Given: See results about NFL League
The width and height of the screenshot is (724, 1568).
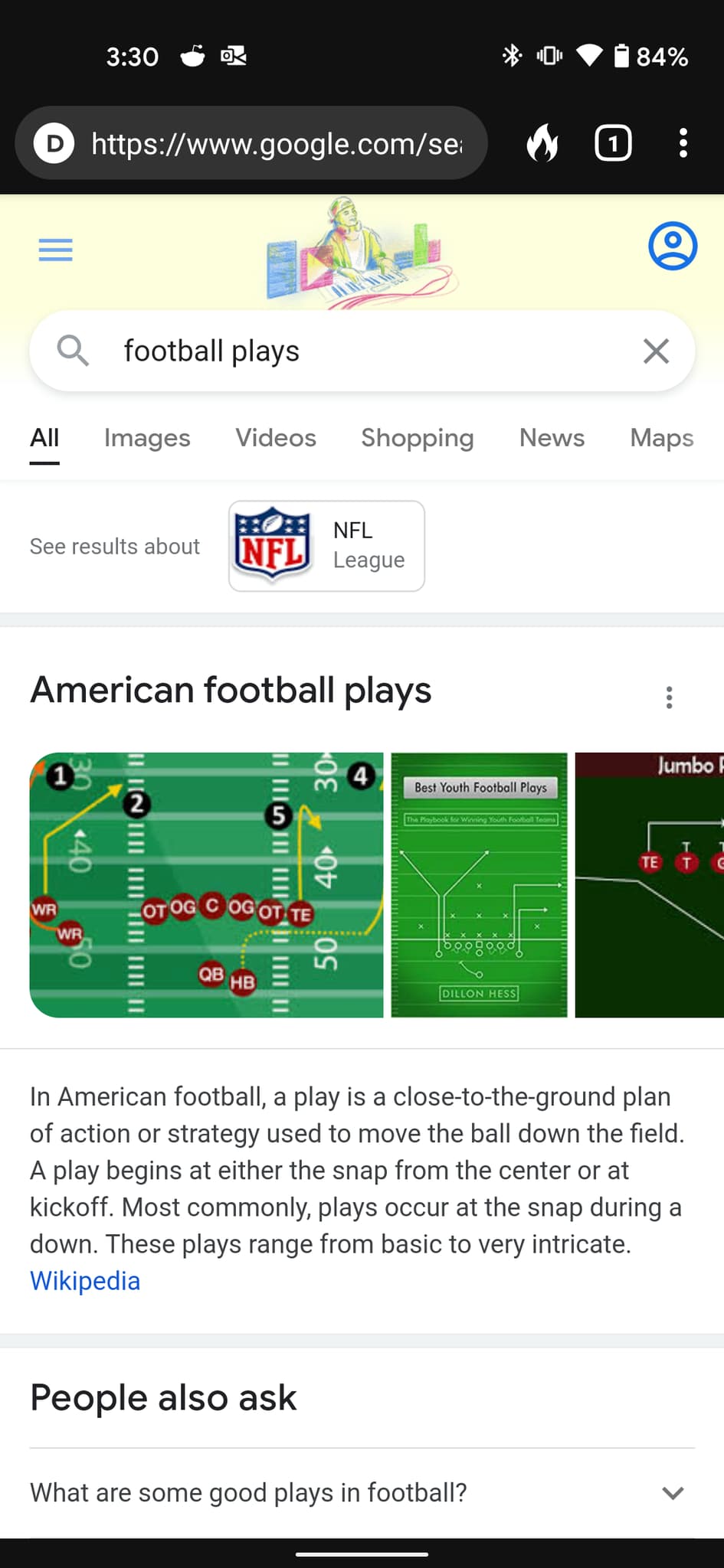Looking at the screenshot, I should tap(326, 546).
